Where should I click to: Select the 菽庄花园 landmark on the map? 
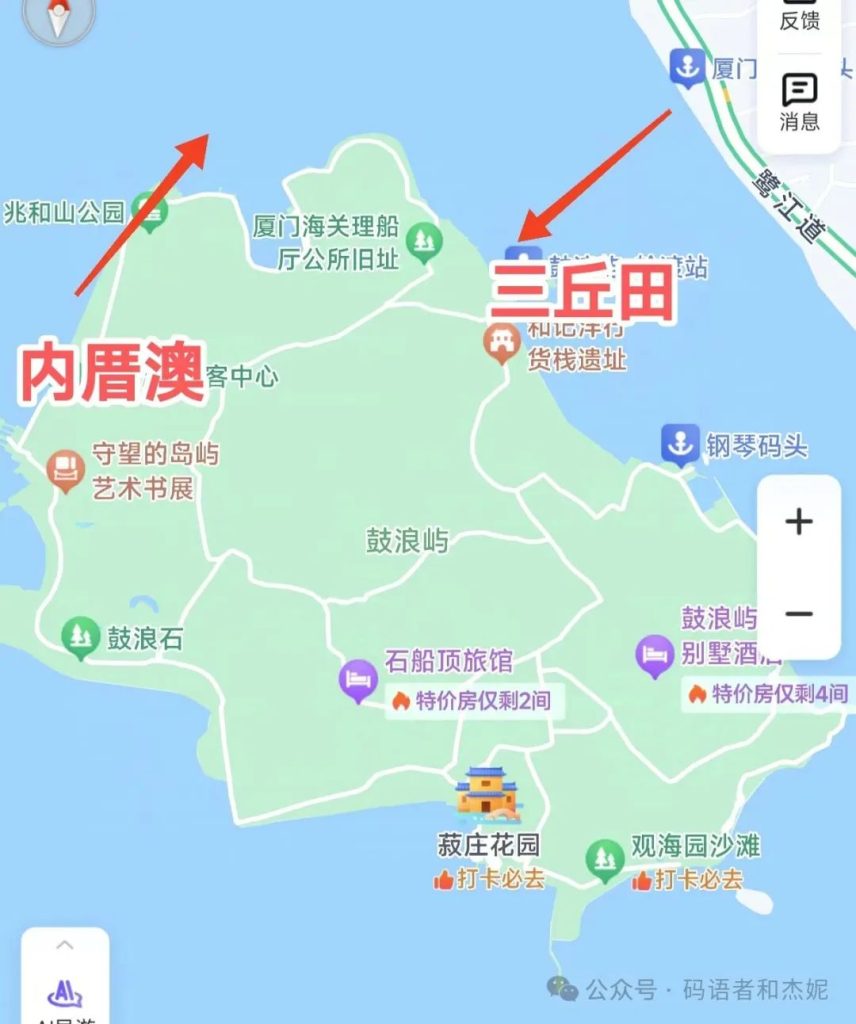point(487,795)
